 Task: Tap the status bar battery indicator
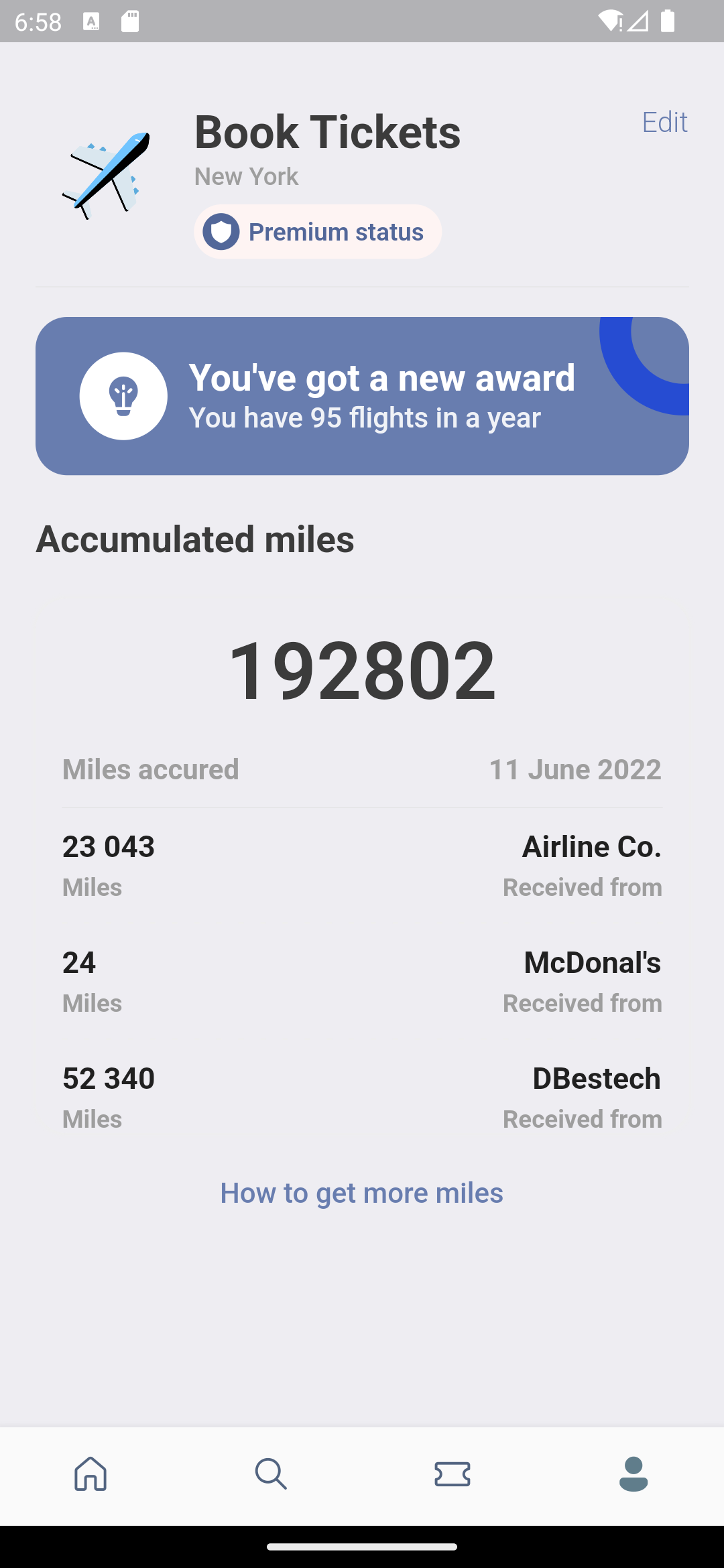(x=668, y=22)
